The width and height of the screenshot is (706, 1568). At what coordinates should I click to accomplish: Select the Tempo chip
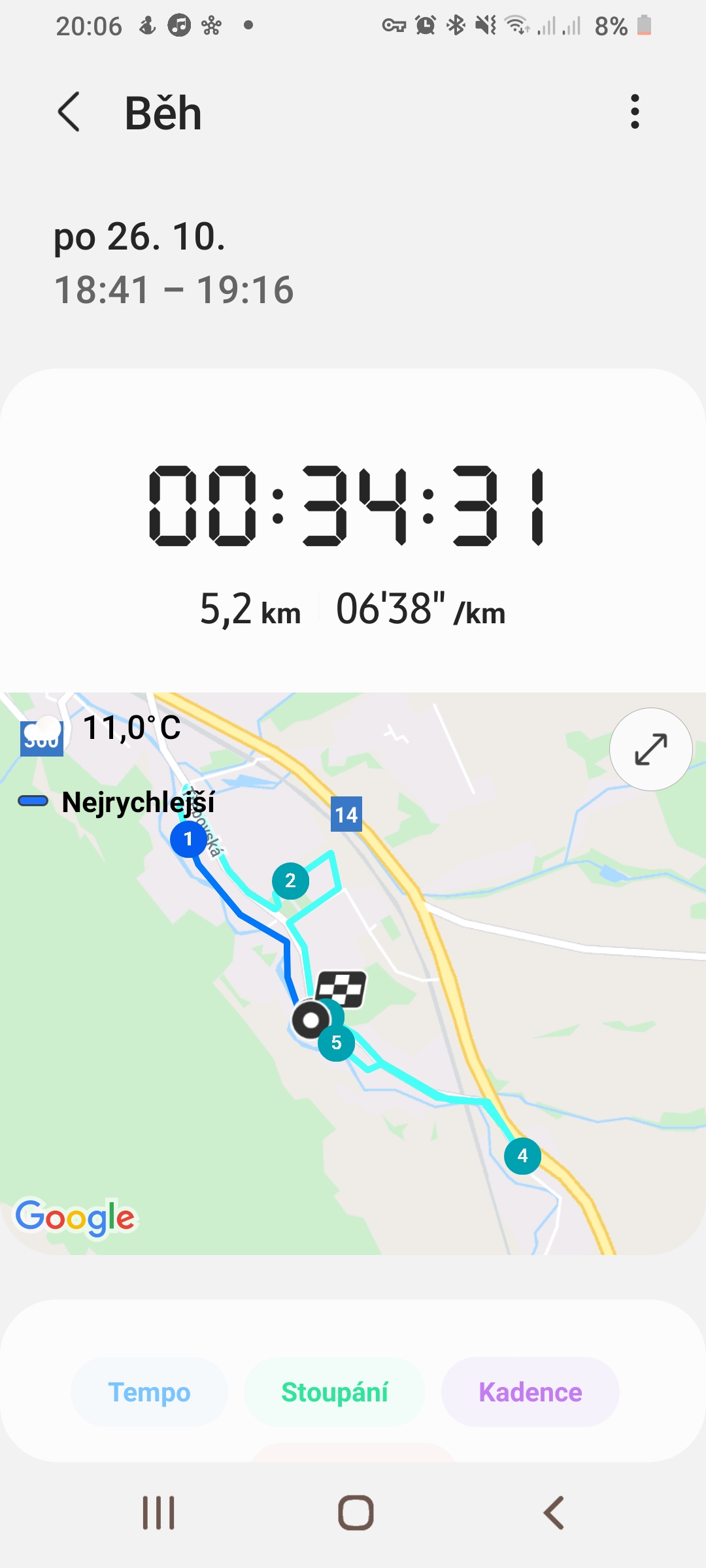[149, 1392]
